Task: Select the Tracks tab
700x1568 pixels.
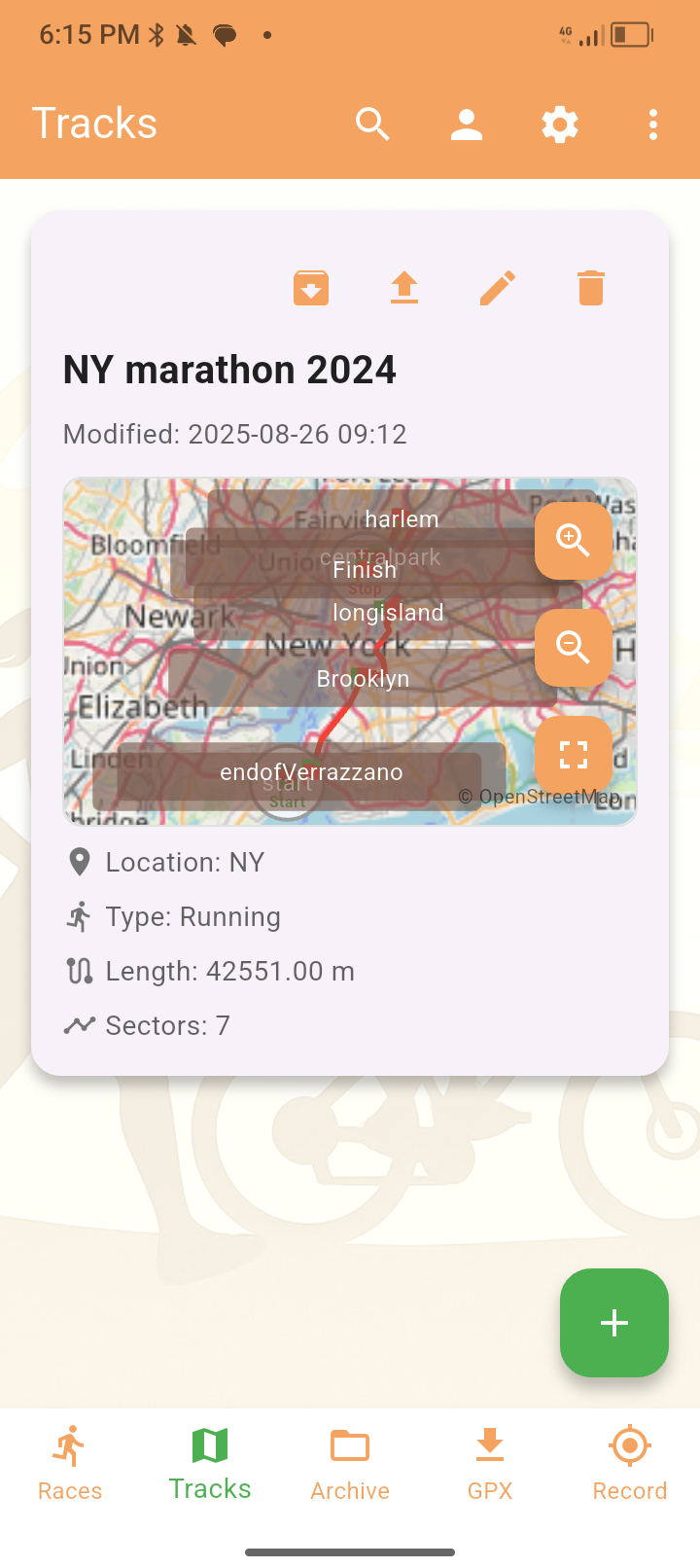Action: [210, 1464]
